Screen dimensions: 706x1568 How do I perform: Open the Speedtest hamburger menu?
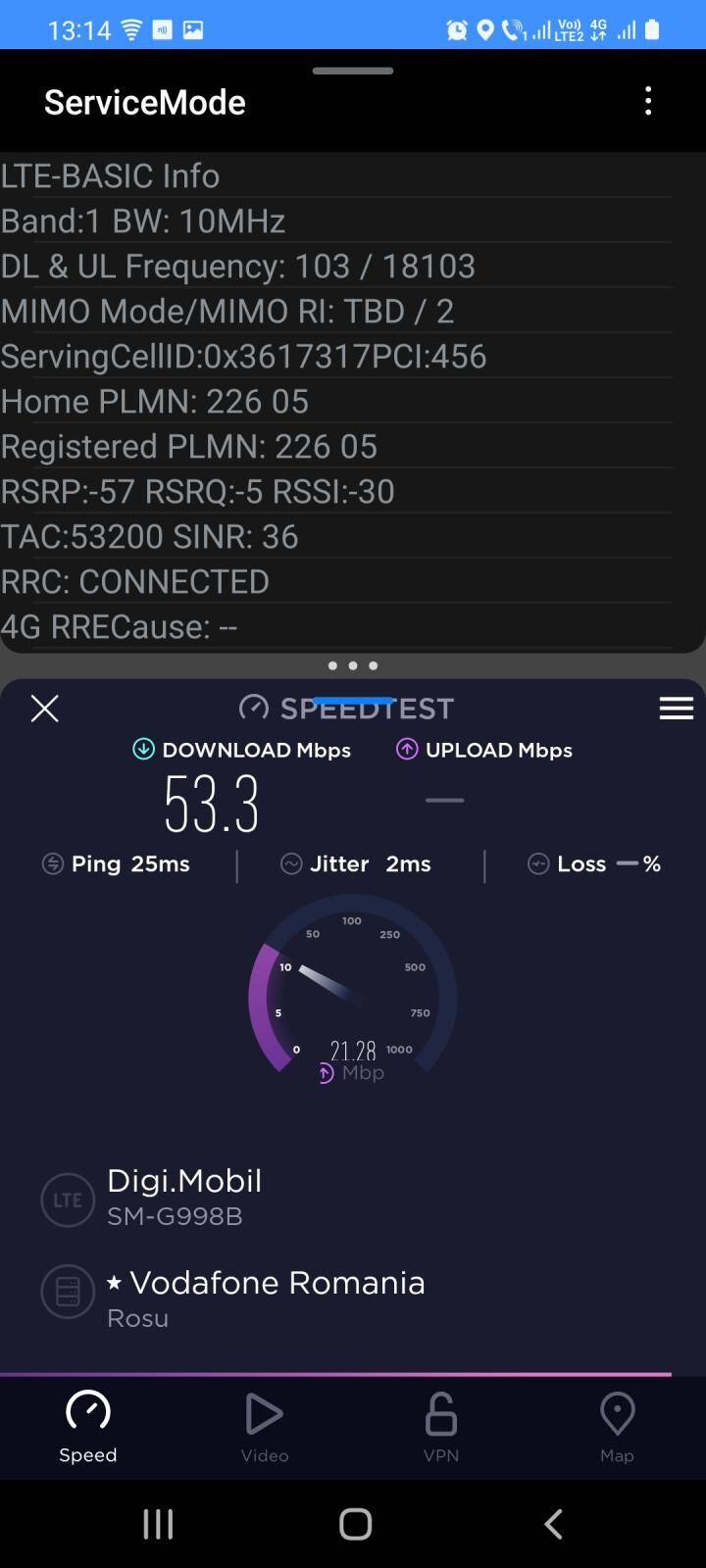pos(676,709)
